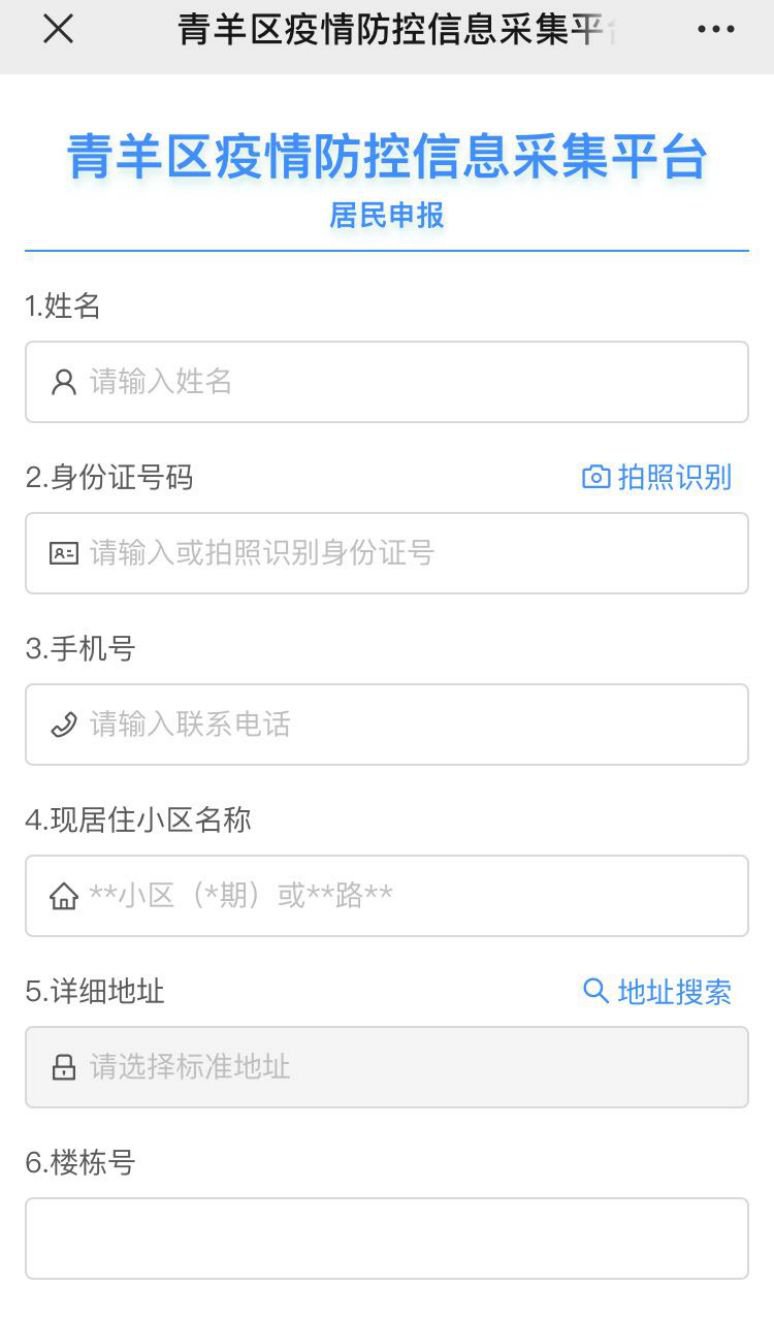Screen dimensions: 774x1319
Task: Focus the 楼栋号 building number field
Action: (387, 1238)
